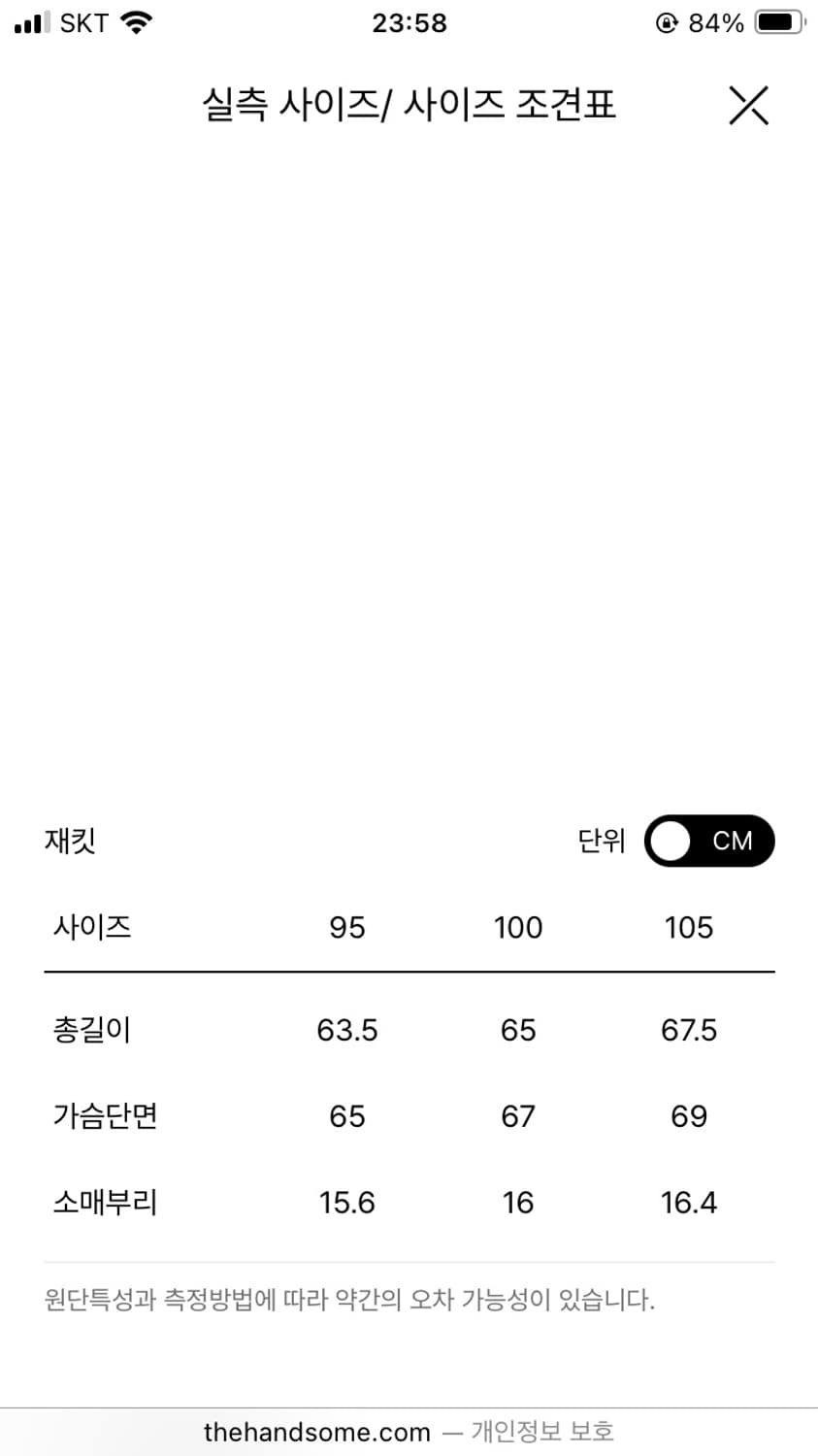Tap the SKT carrier label

tap(83, 22)
